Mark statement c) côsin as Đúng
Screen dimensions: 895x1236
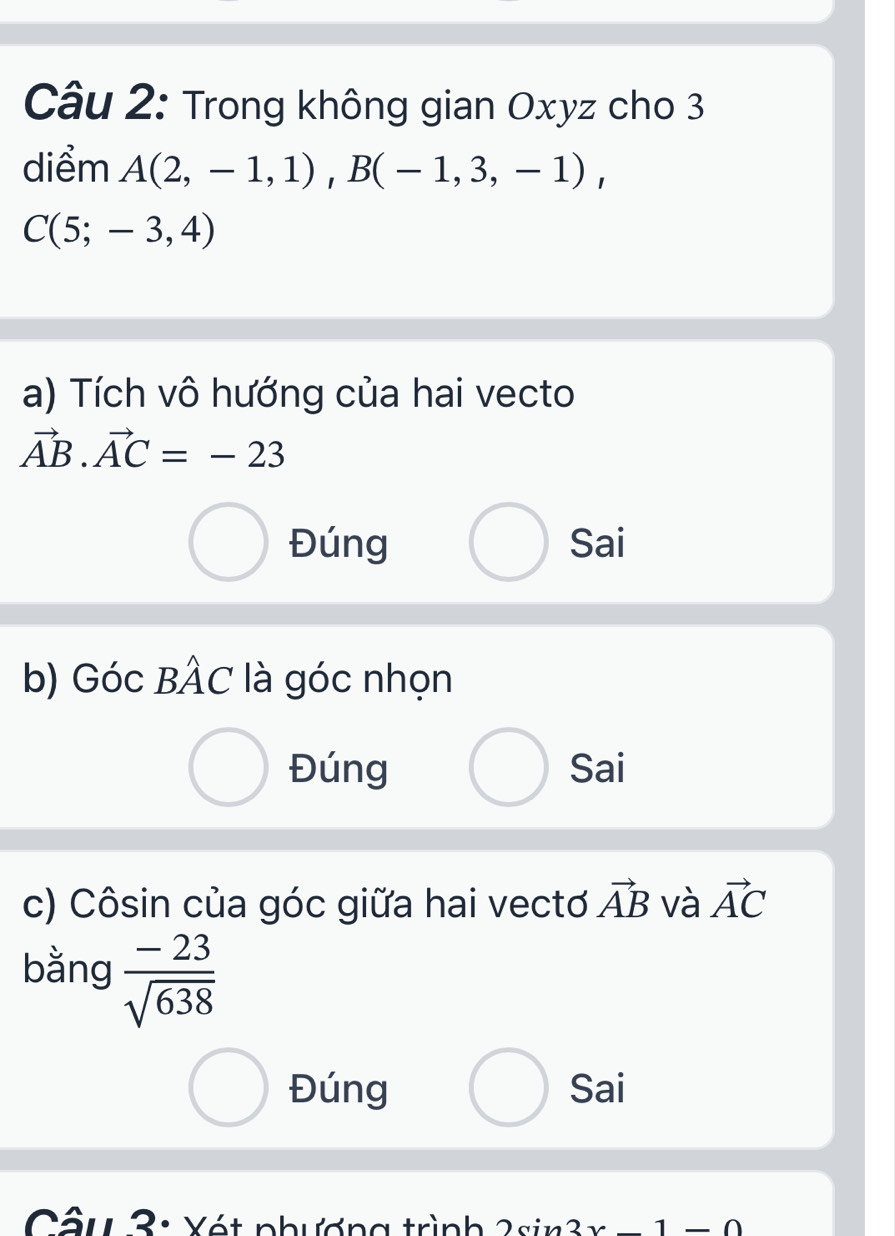228,1087
